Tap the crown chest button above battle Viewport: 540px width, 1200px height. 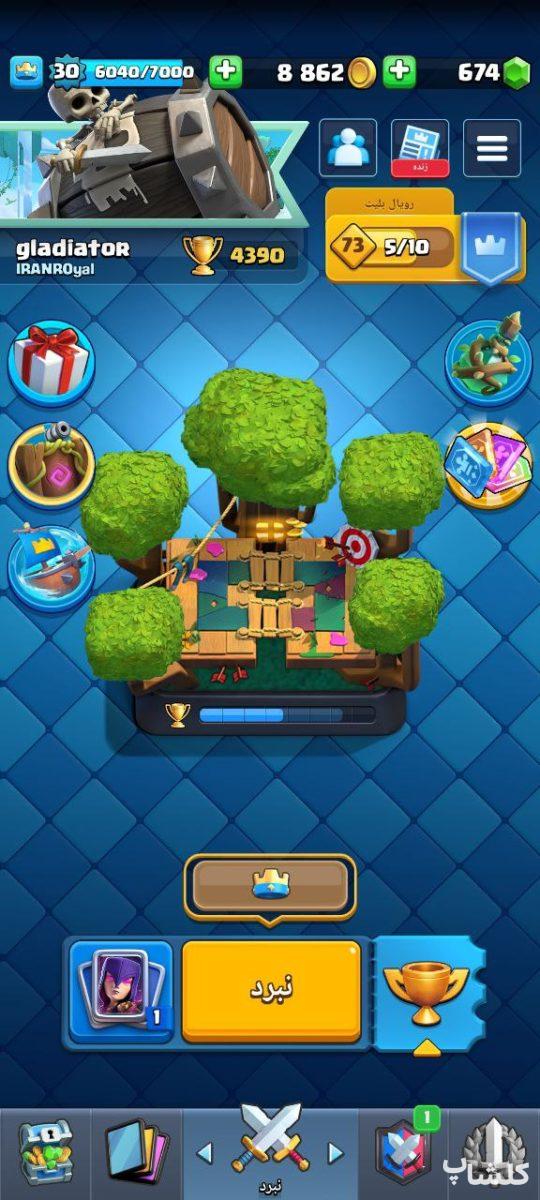pyautogui.click(x=270, y=886)
